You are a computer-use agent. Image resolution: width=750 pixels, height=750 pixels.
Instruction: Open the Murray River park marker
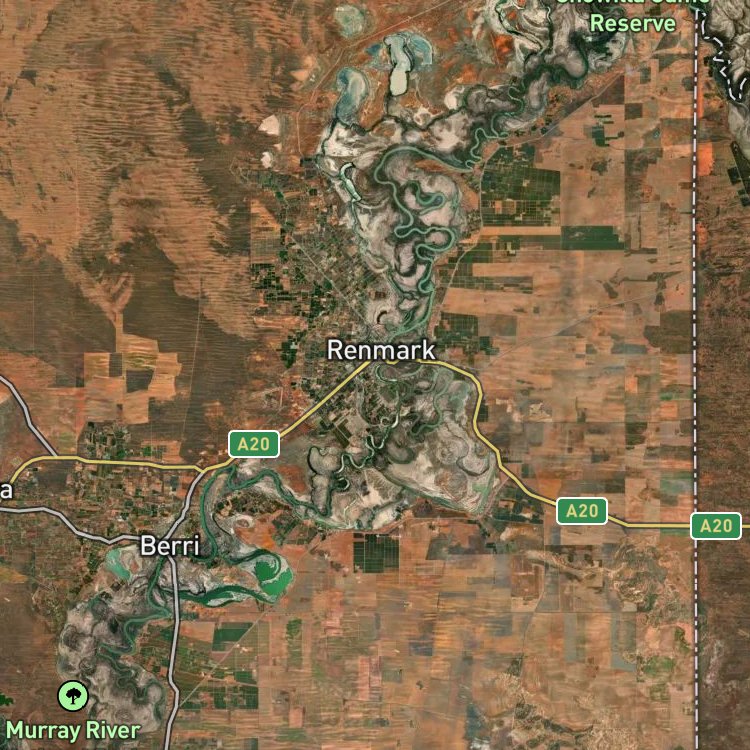(73, 696)
